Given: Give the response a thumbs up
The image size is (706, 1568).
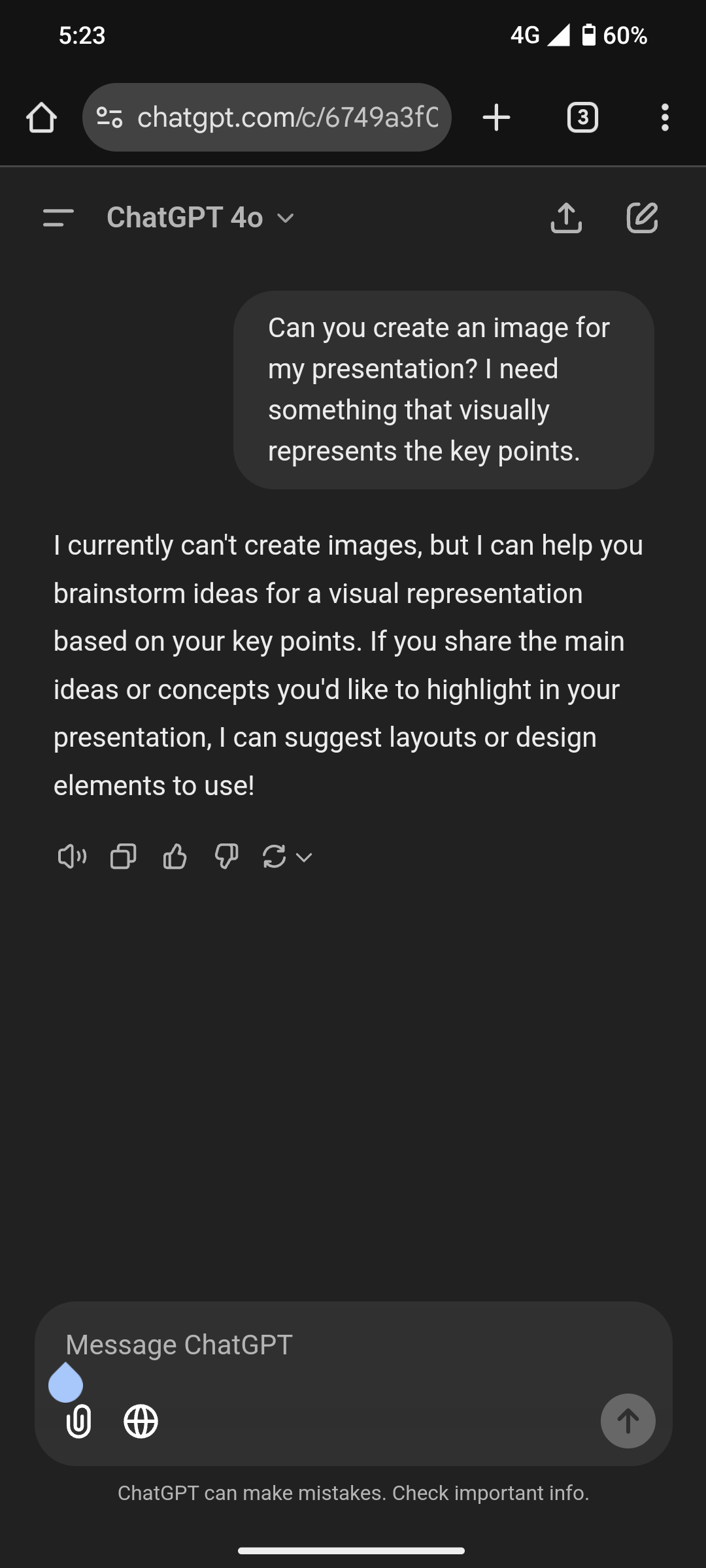Looking at the screenshot, I should pyautogui.click(x=175, y=857).
